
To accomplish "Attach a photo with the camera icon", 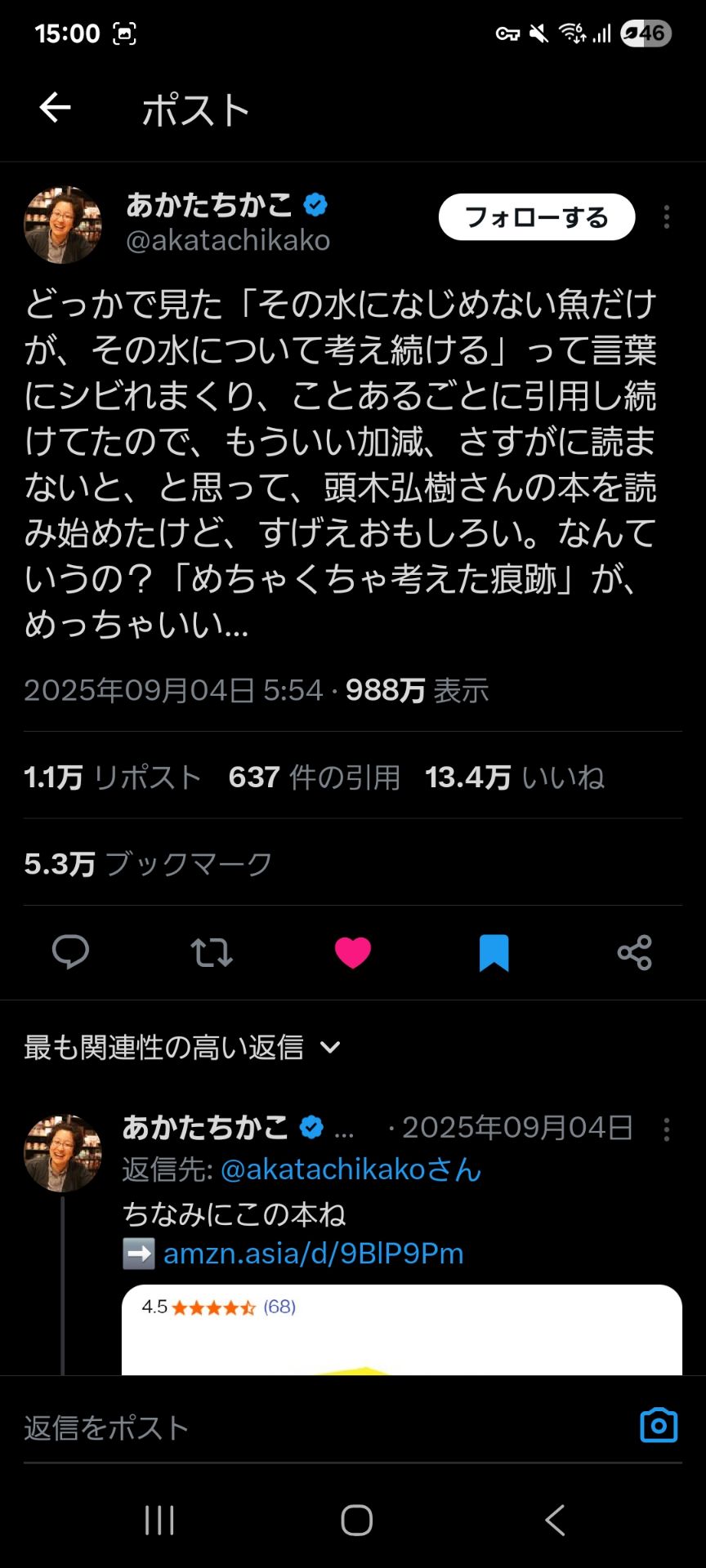I will (x=659, y=1426).
